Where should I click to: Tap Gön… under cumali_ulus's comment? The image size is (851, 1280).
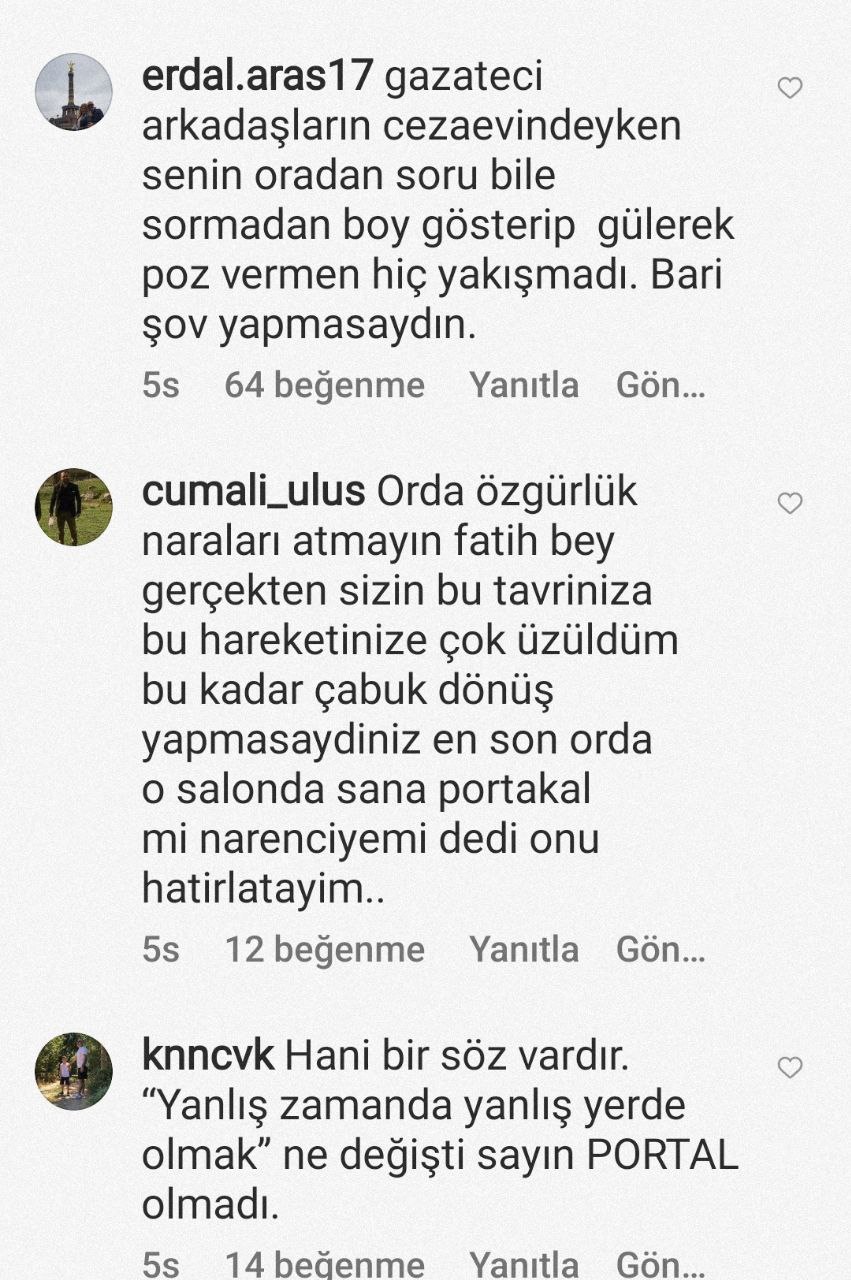pos(660,949)
